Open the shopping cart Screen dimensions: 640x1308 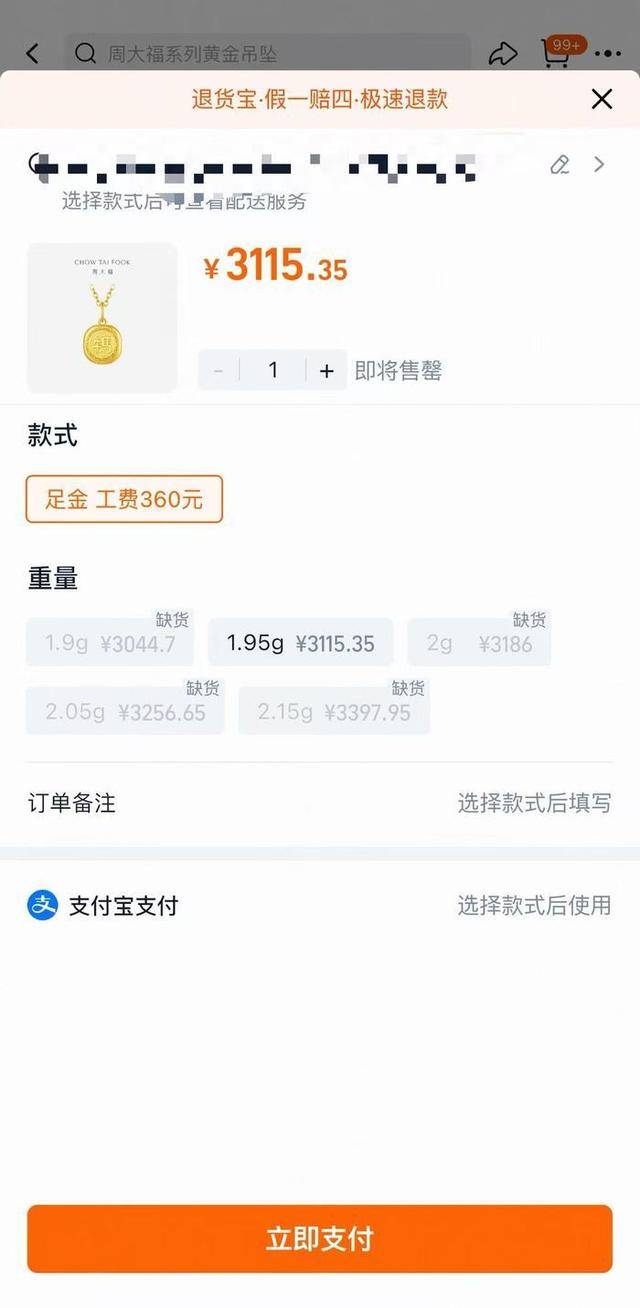pyautogui.click(x=556, y=53)
